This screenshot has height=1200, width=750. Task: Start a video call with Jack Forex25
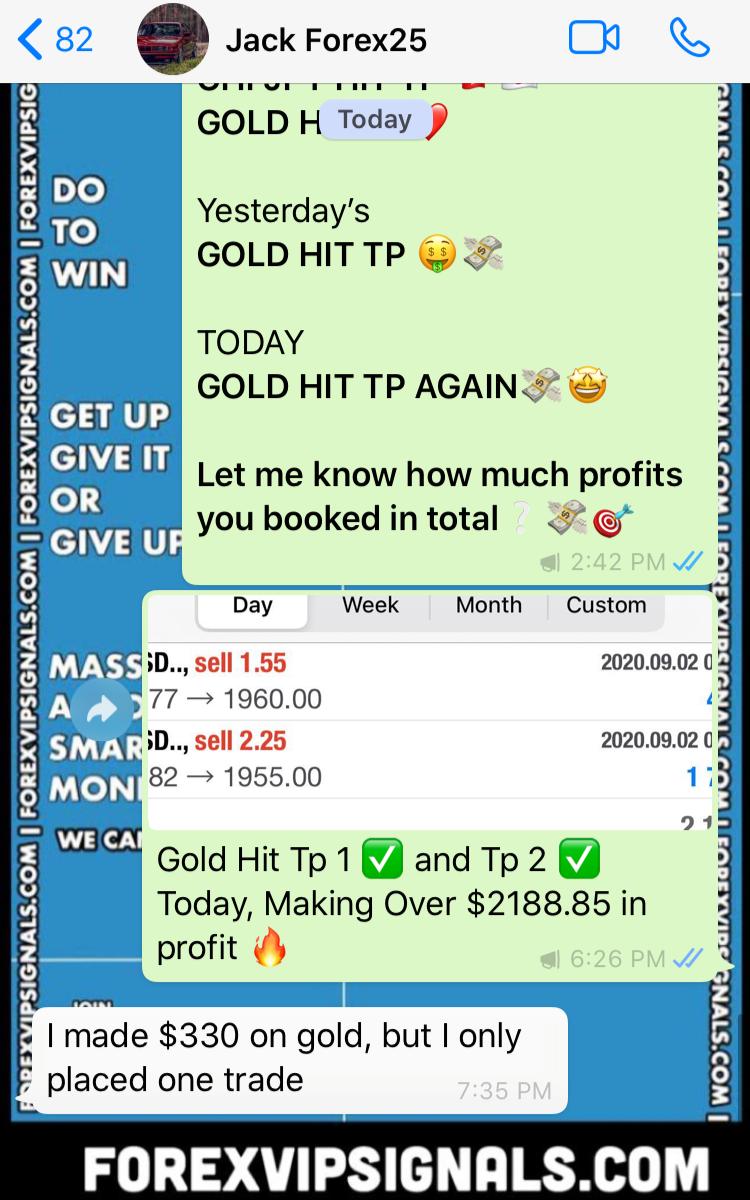click(594, 39)
